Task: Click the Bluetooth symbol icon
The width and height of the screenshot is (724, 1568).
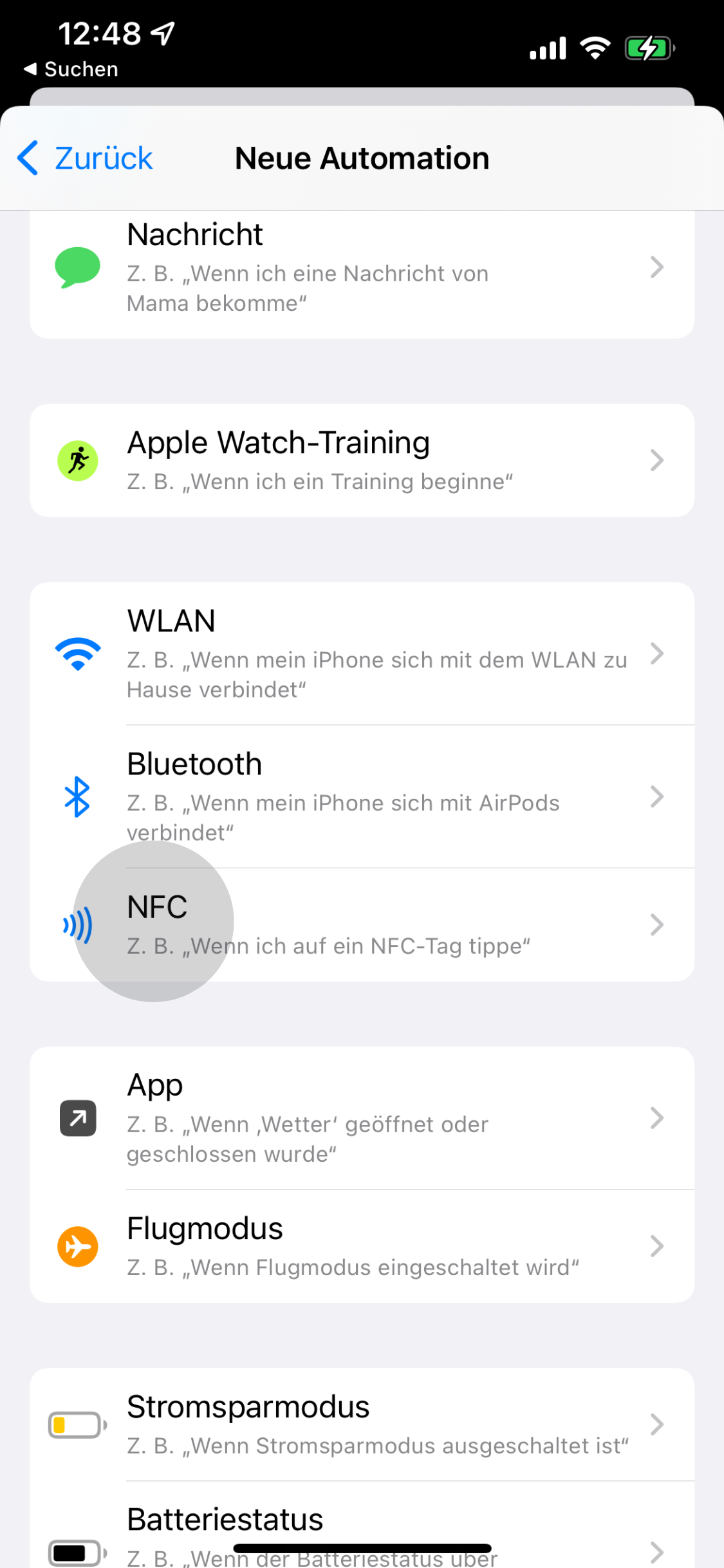Action: tap(77, 797)
